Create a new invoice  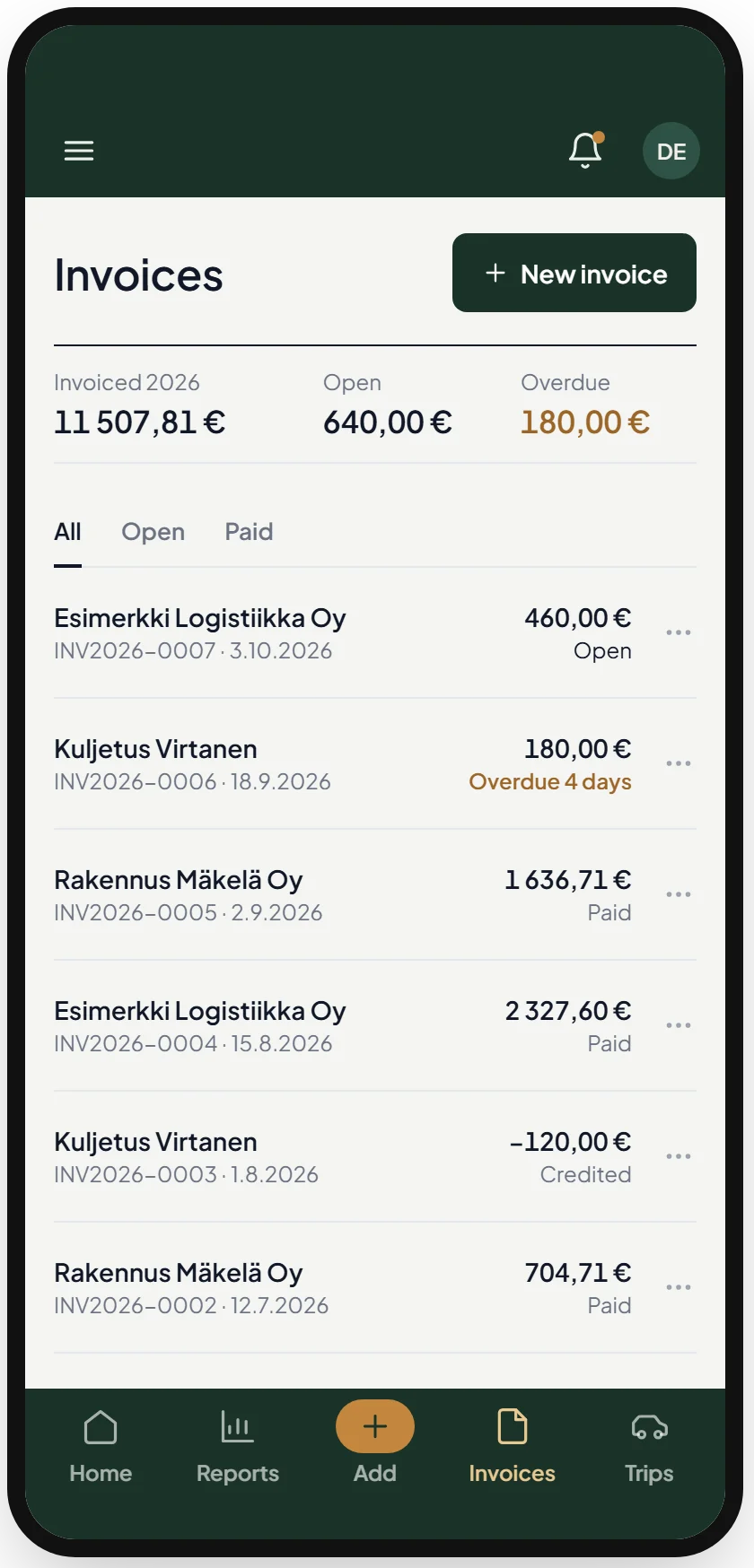(574, 273)
